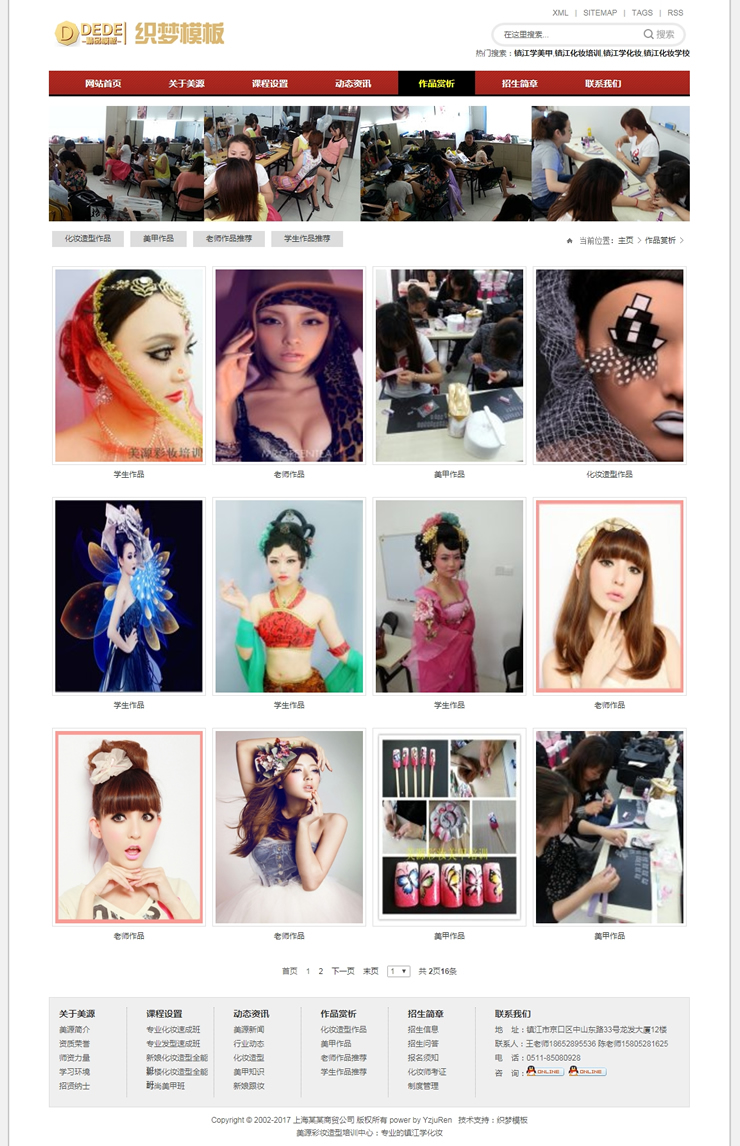Jump to 末页 last page
The height and width of the screenshot is (1146, 740).
click(371, 971)
